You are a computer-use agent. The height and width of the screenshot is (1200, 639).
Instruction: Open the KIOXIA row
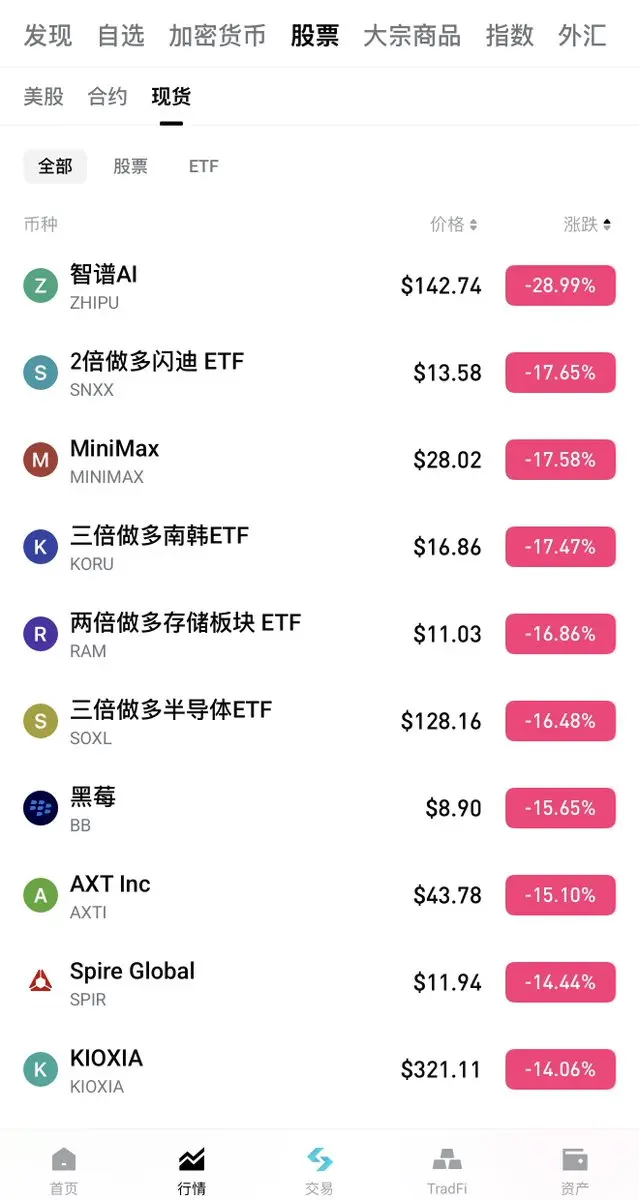coord(319,1069)
